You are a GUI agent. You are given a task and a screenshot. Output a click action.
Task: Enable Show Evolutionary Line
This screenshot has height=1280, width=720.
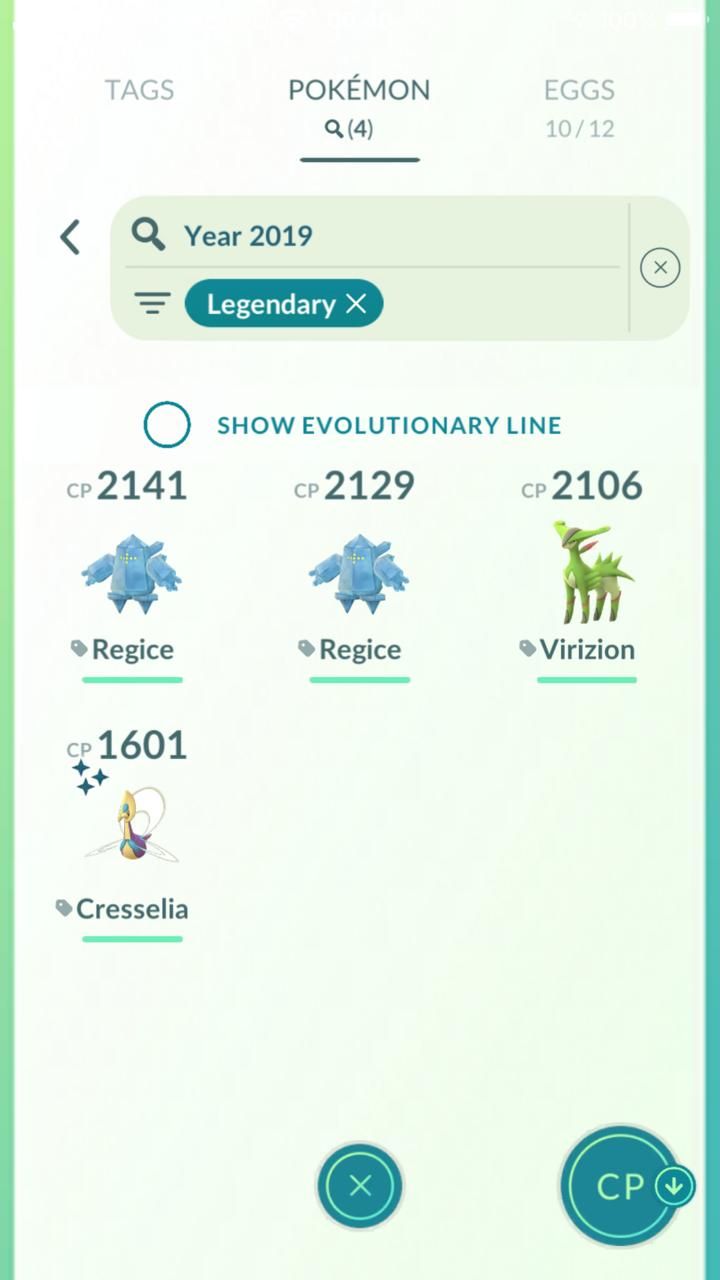167,425
